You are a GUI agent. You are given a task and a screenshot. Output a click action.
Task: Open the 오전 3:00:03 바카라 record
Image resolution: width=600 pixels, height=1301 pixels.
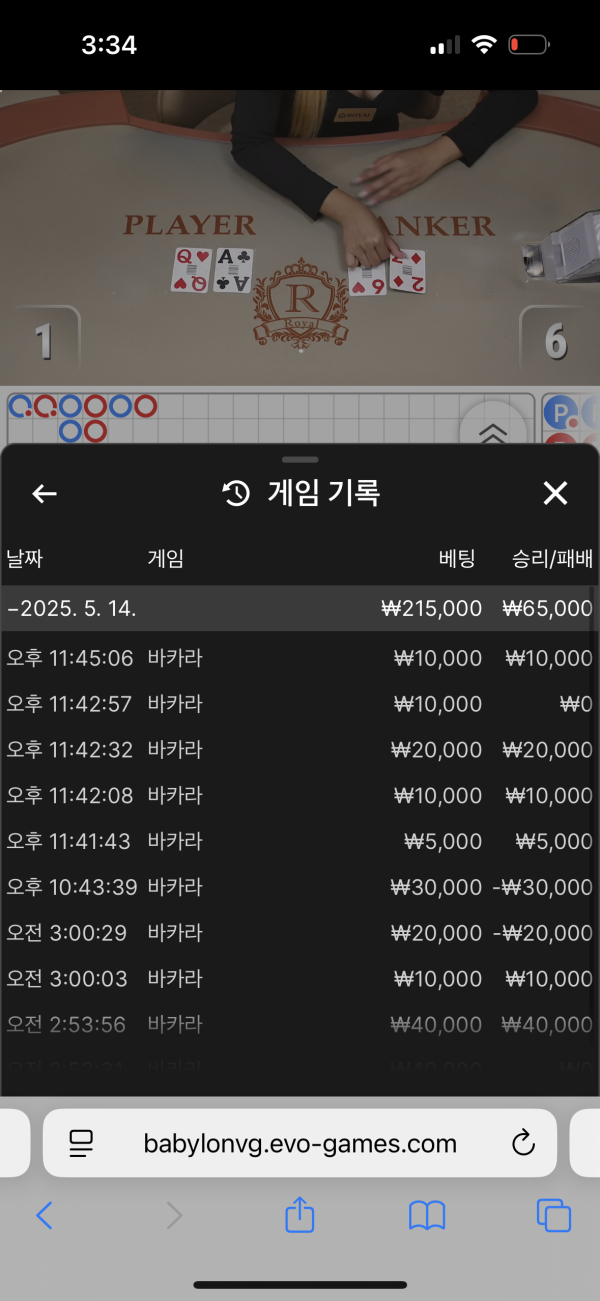click(x=300, y=979)
